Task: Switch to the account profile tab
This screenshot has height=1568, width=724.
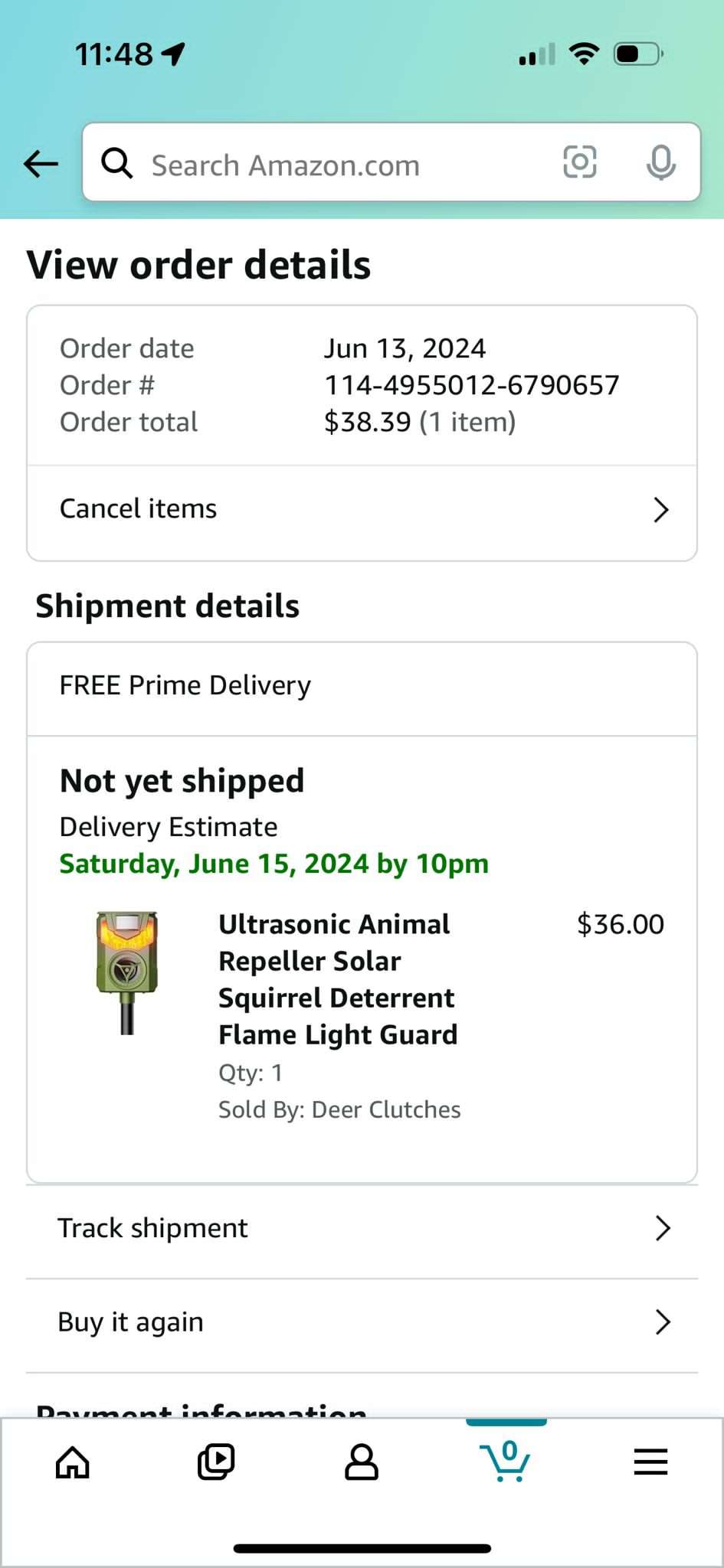Action: pyautogui.click(x=361, y=1462)
